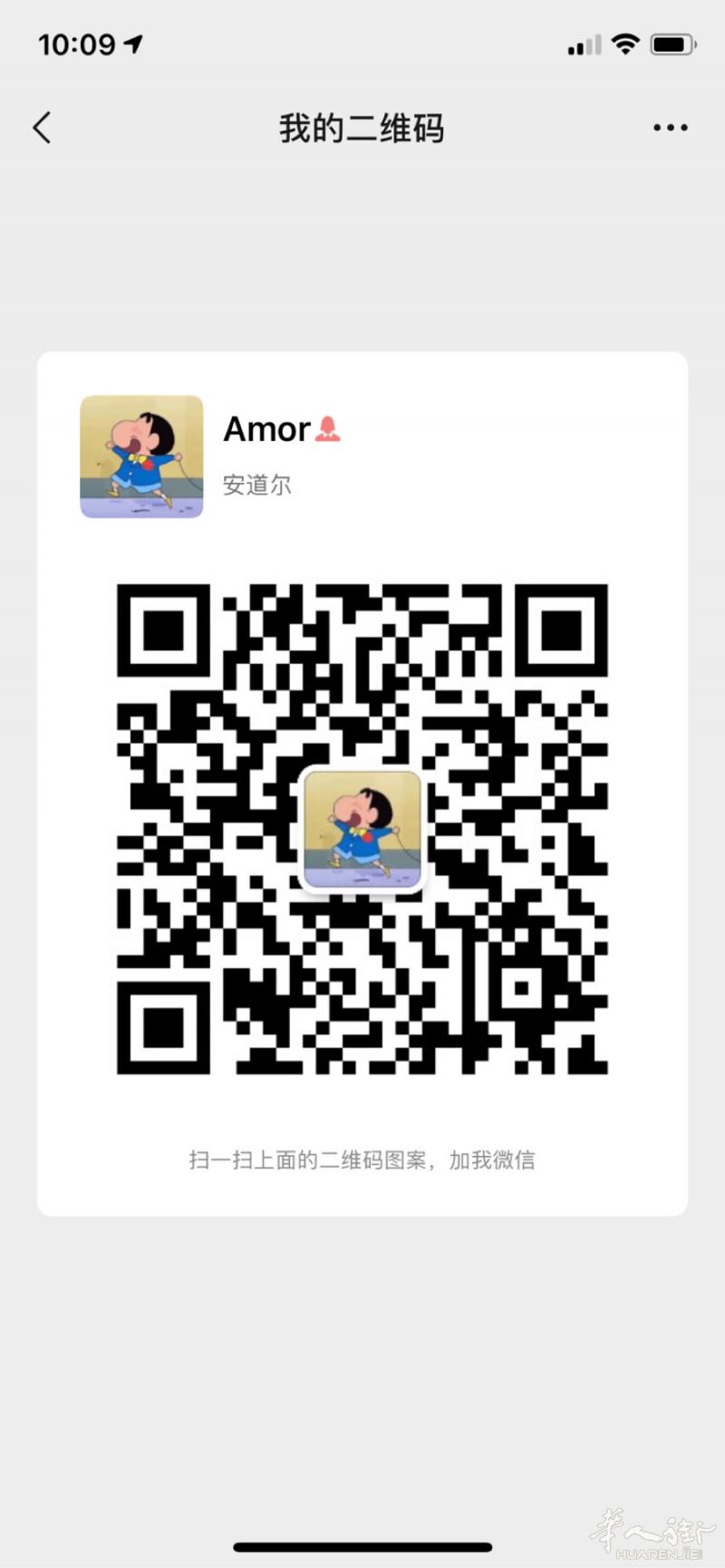
Task: Open the three-dot more options menu
Action: click(670, 128)
